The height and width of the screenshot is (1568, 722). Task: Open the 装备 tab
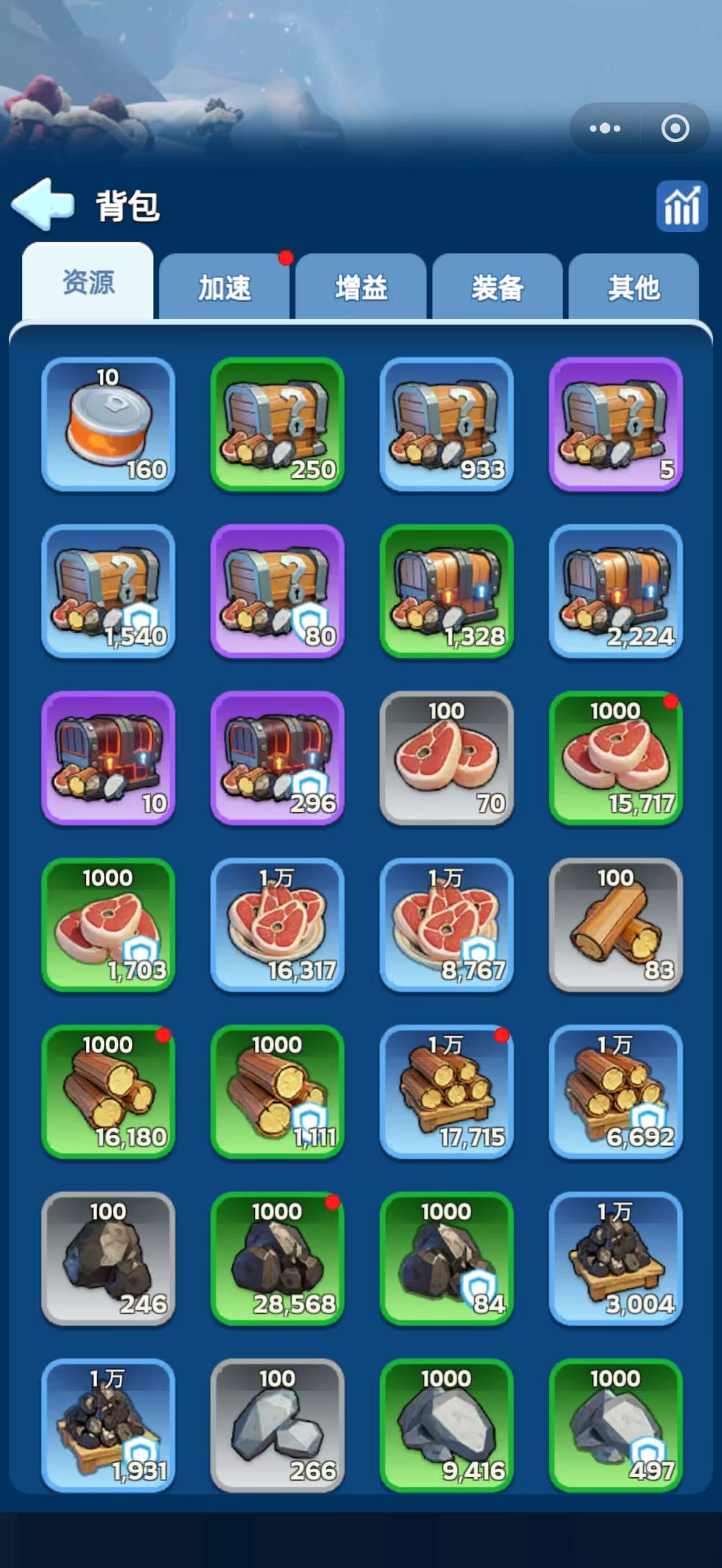pos(498,288)
